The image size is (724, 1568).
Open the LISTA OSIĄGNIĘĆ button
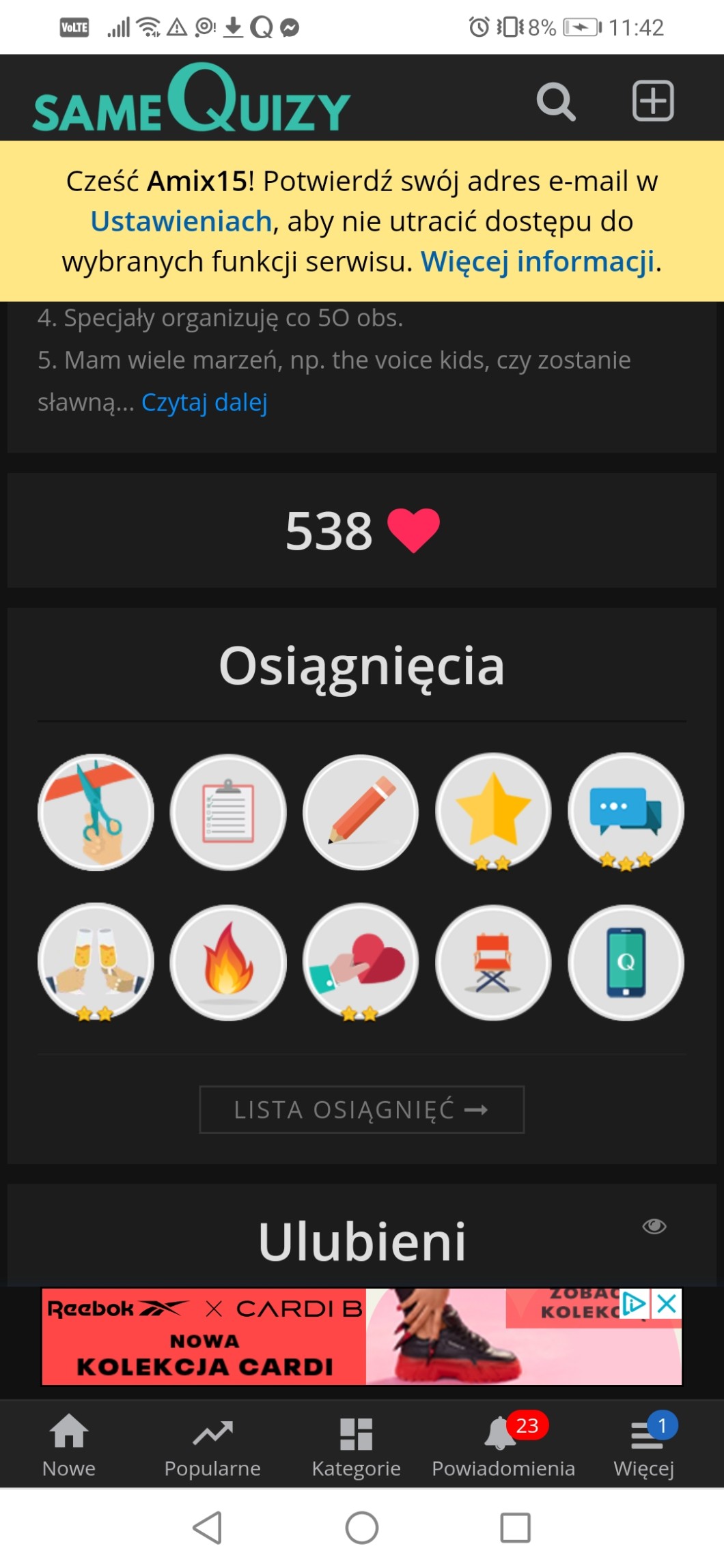(x=361, y=1109)
